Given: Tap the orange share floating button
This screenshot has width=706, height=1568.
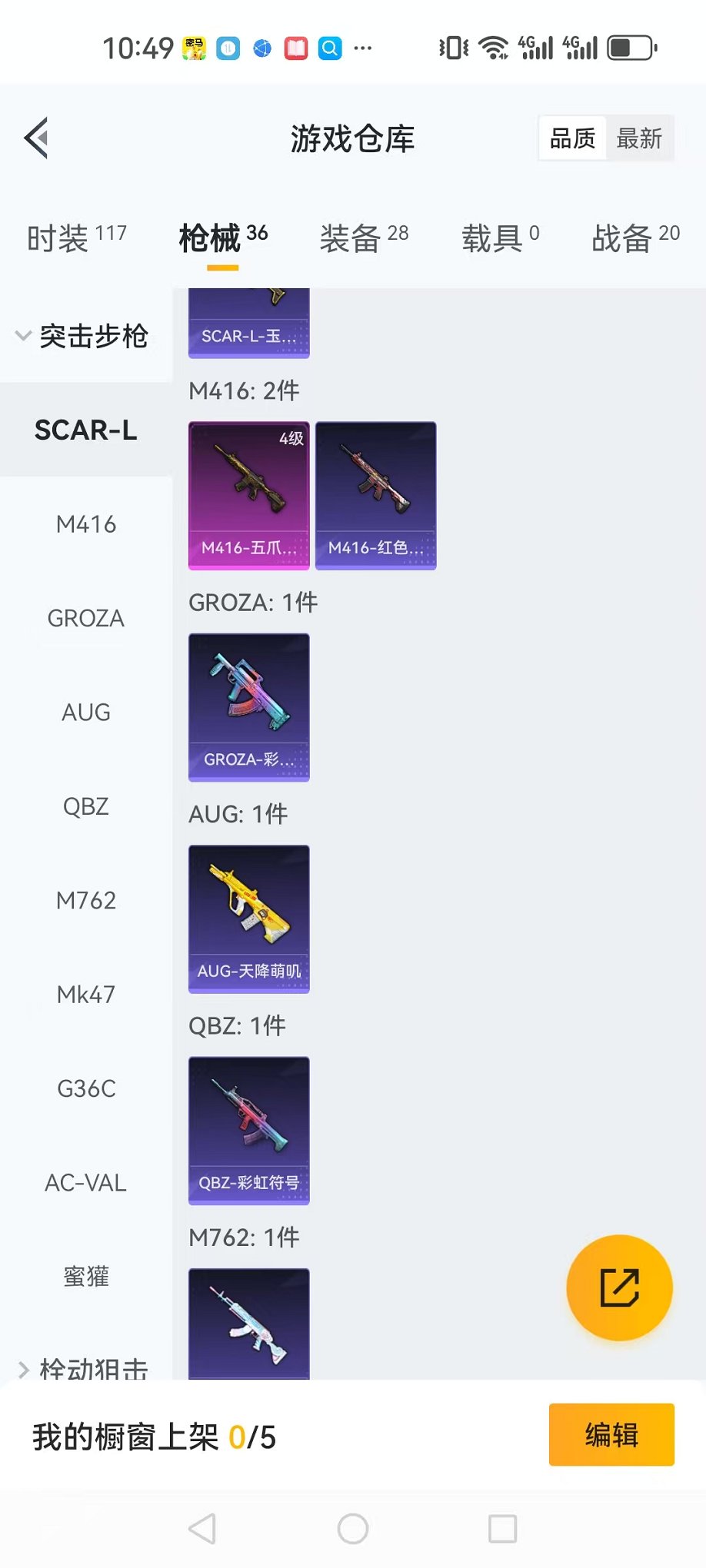Looking at the screenshot, I should point(619,1287).
